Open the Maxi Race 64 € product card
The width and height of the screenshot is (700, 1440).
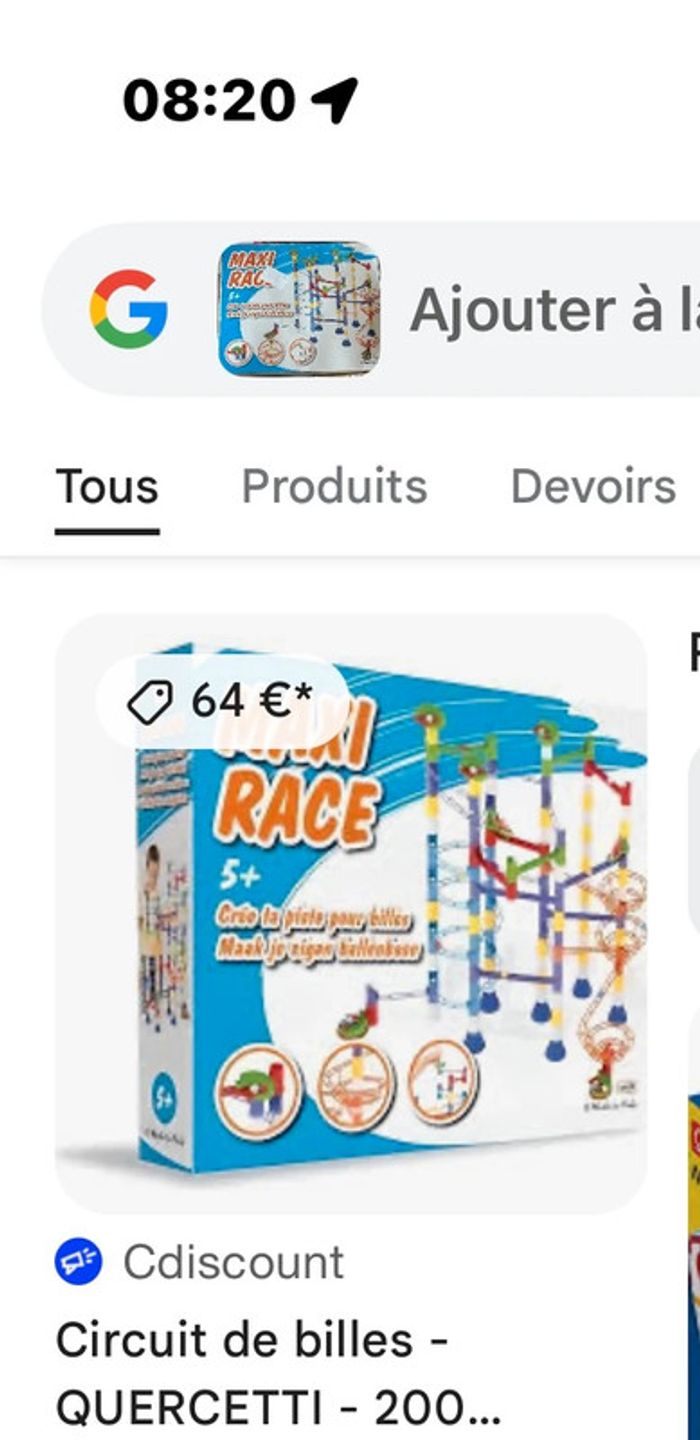tap(350, 915)
